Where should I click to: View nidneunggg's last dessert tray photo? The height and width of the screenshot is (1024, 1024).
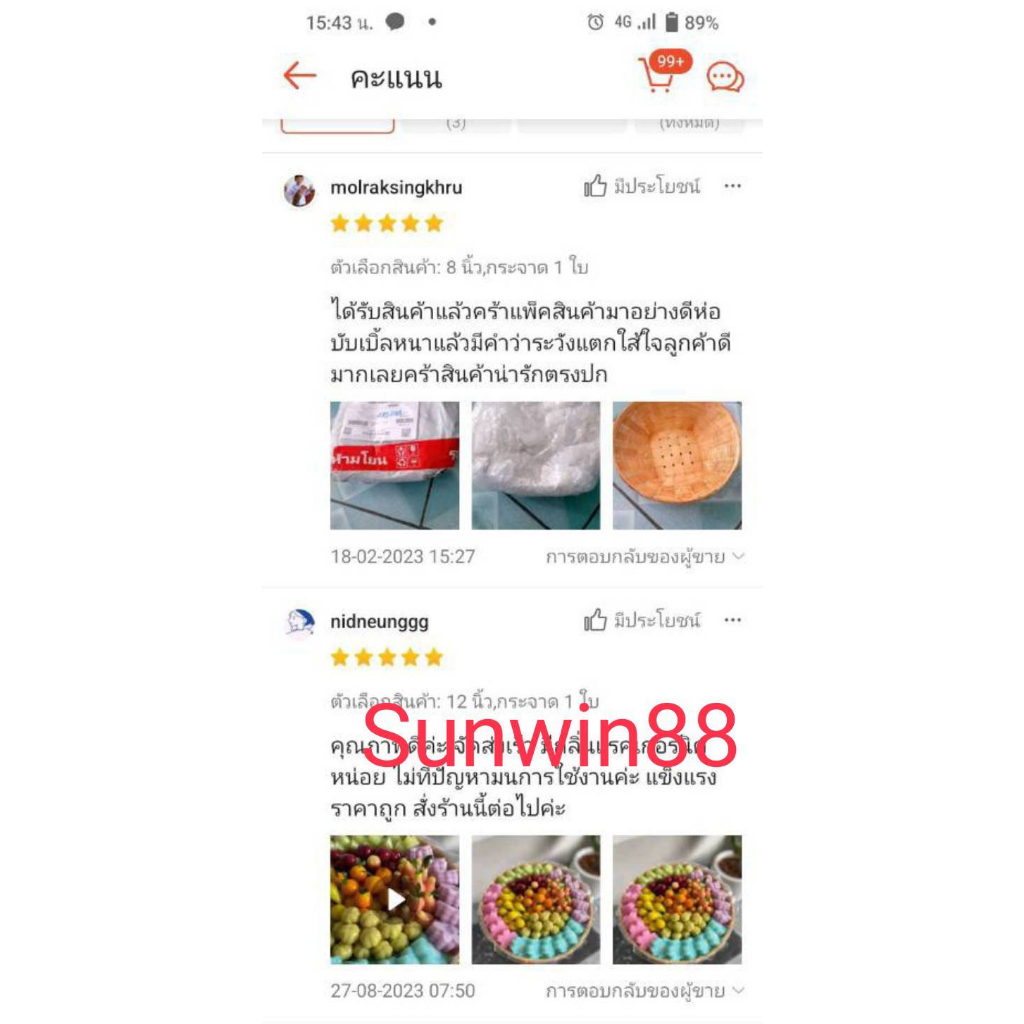[x=677, y=899]
